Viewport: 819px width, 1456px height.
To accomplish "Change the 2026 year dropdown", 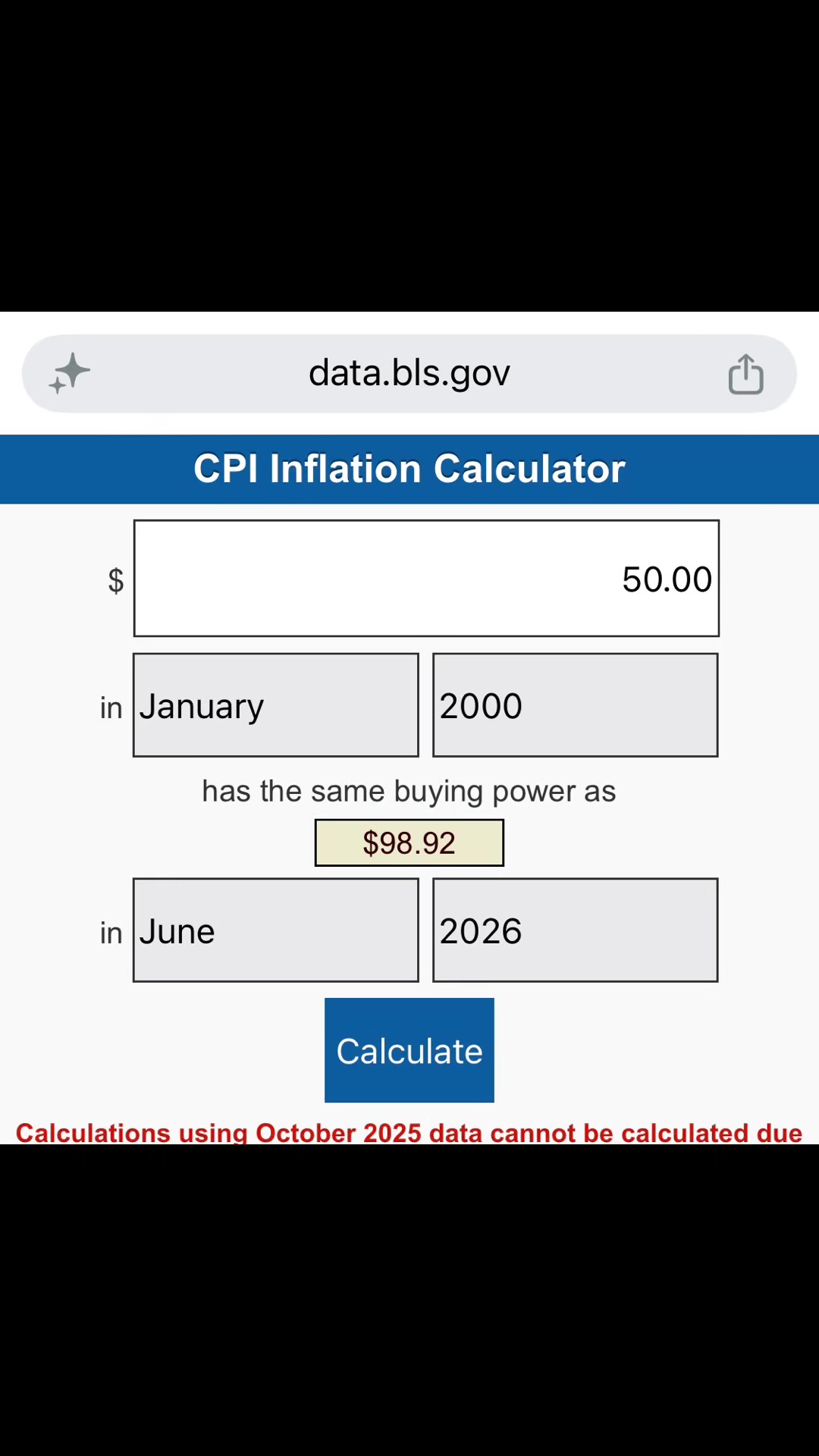I will coord(576,930).
